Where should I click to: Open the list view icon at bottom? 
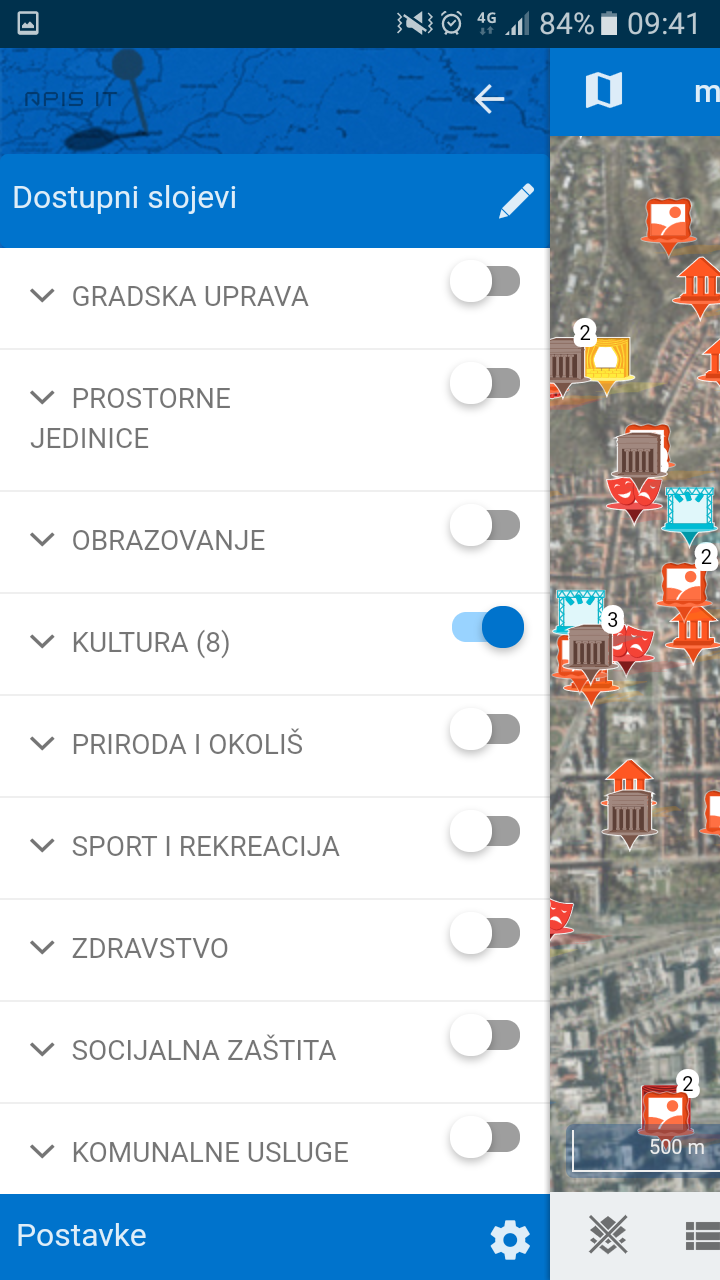pos(702,1236)
